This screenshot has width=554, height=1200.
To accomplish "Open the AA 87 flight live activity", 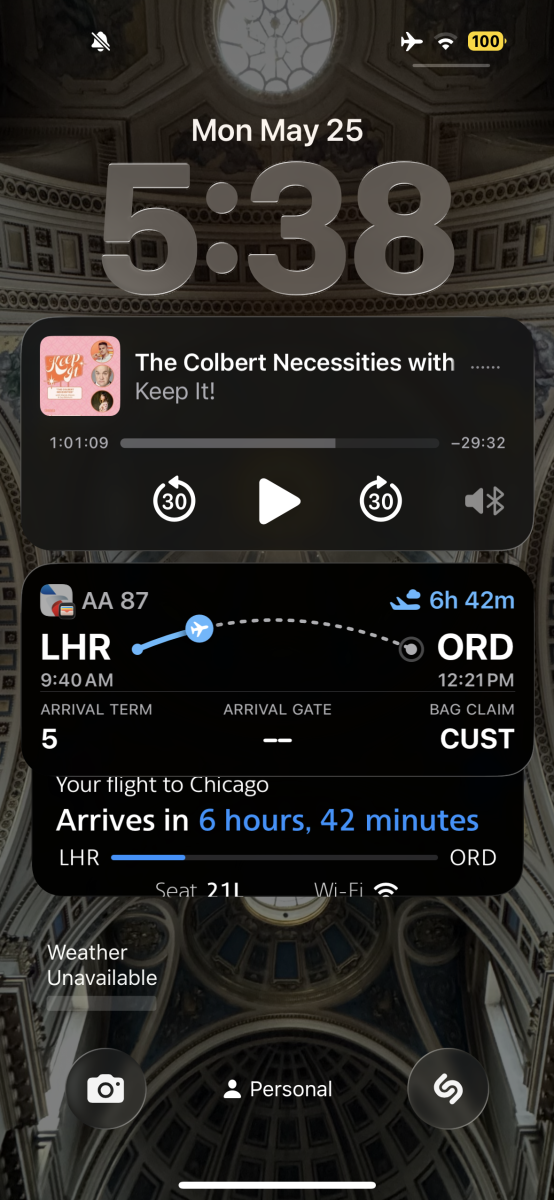I will tap(277, 669).
